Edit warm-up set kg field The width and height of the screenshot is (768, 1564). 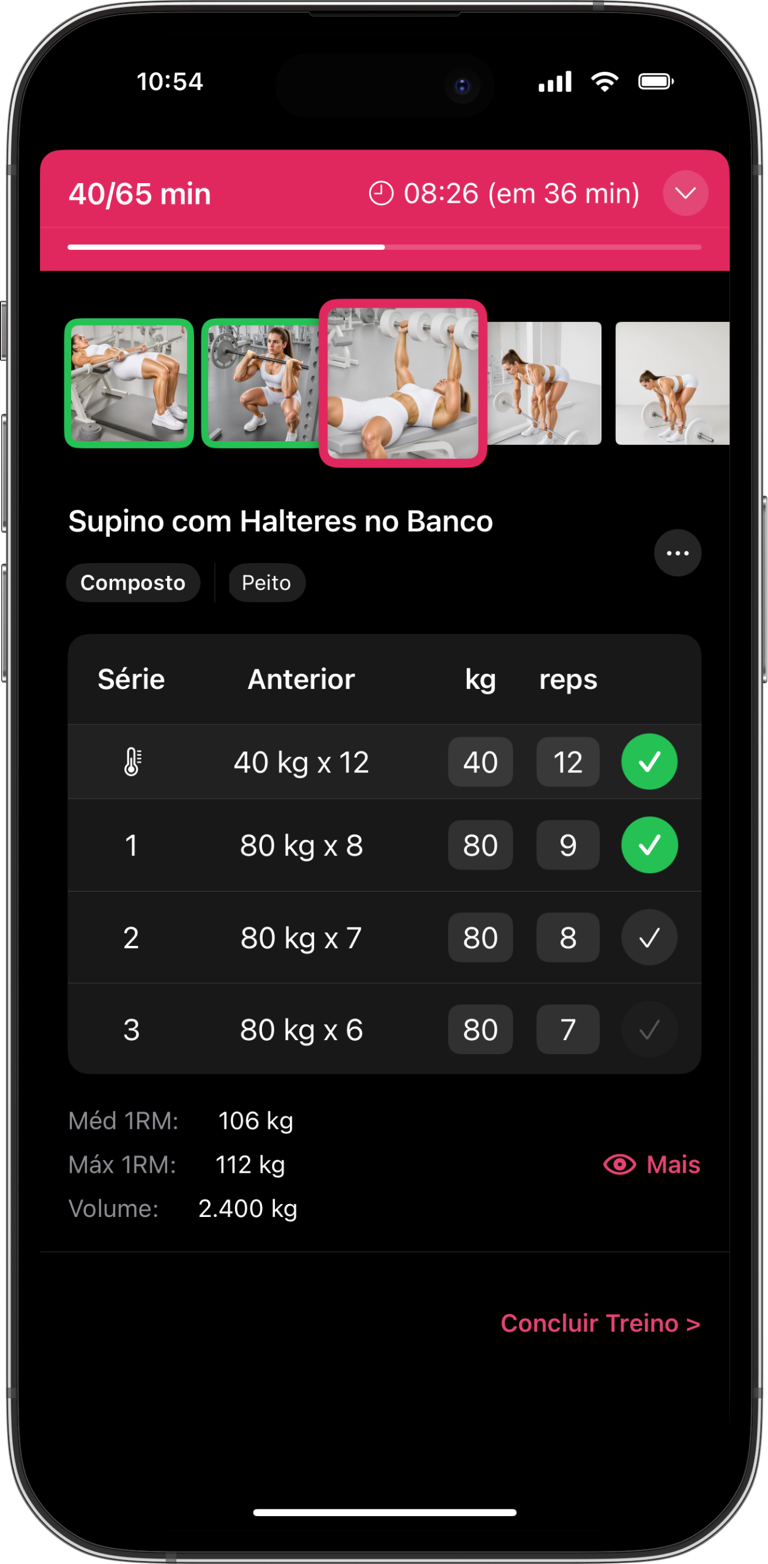coord(480,762)
